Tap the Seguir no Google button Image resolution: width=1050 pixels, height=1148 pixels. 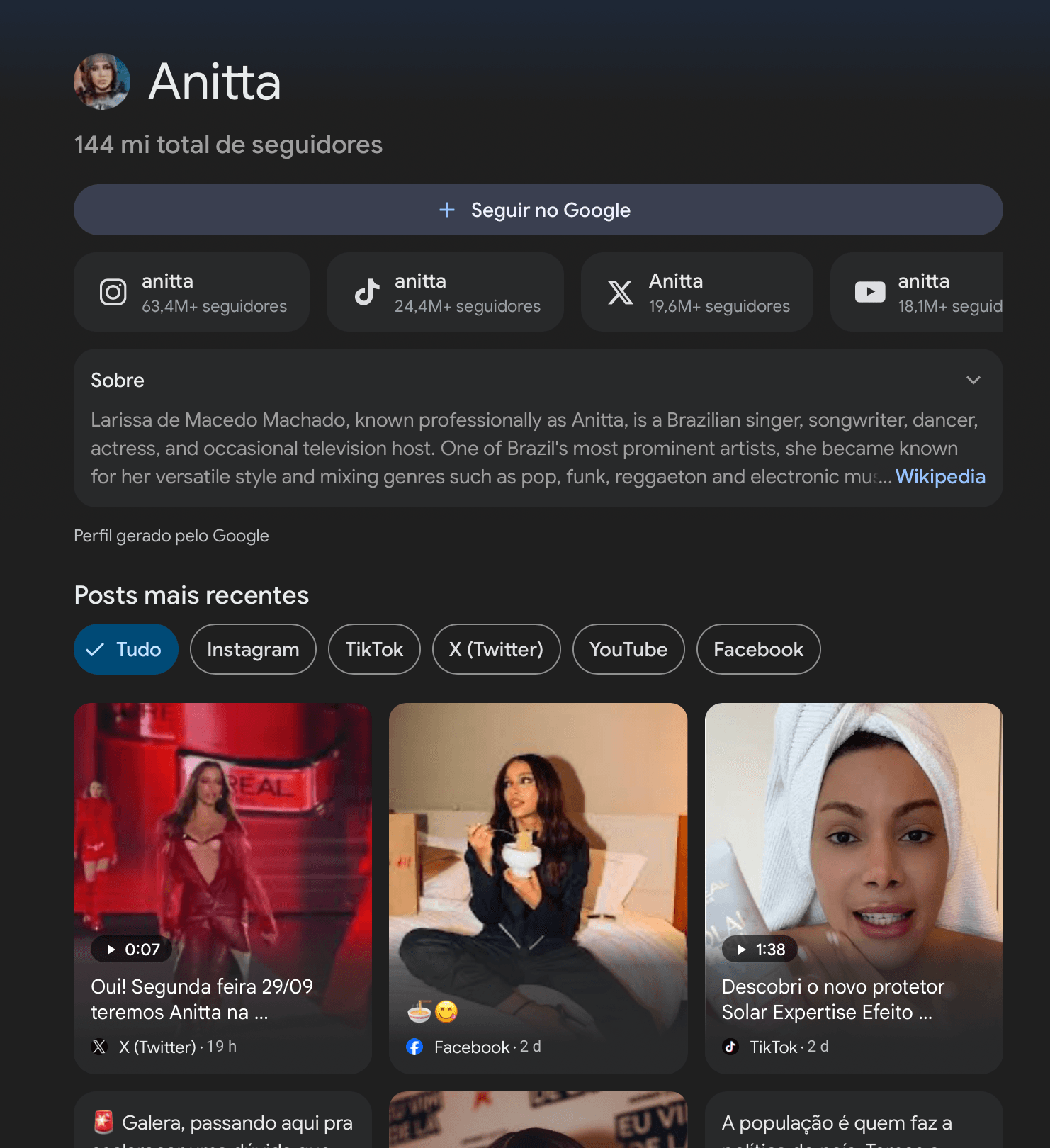[538, 210]
